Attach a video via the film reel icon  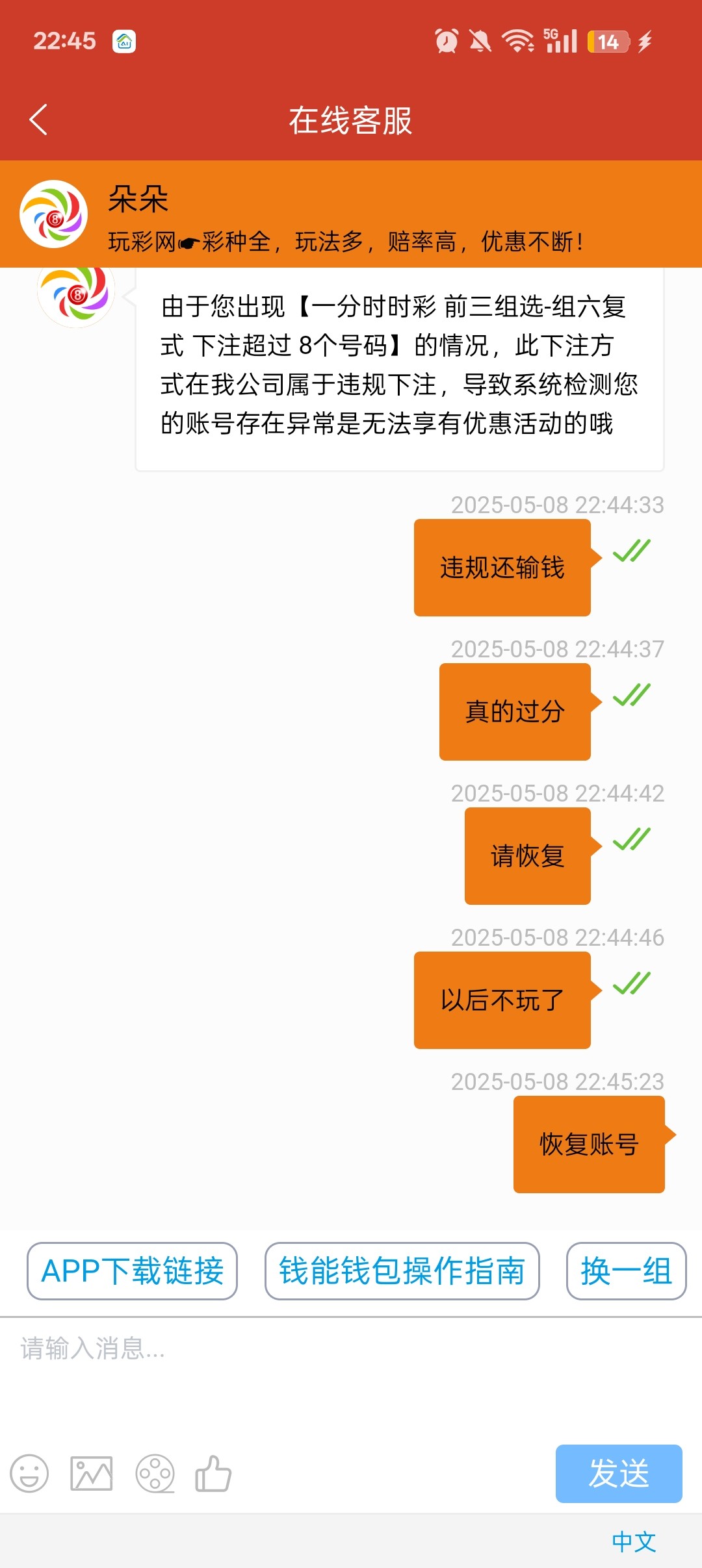[x=155, y=1473]
